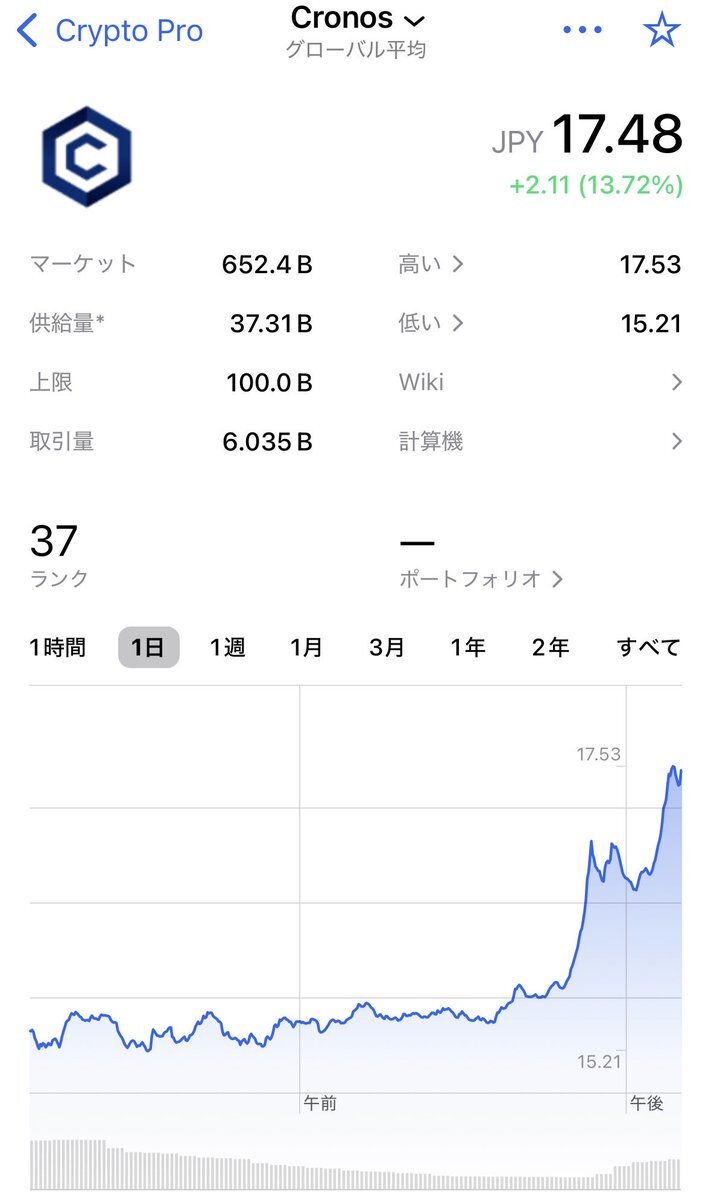Show the すべて full history chart
The height and width of the screenshot is (1200, 711).
(648, 647)
